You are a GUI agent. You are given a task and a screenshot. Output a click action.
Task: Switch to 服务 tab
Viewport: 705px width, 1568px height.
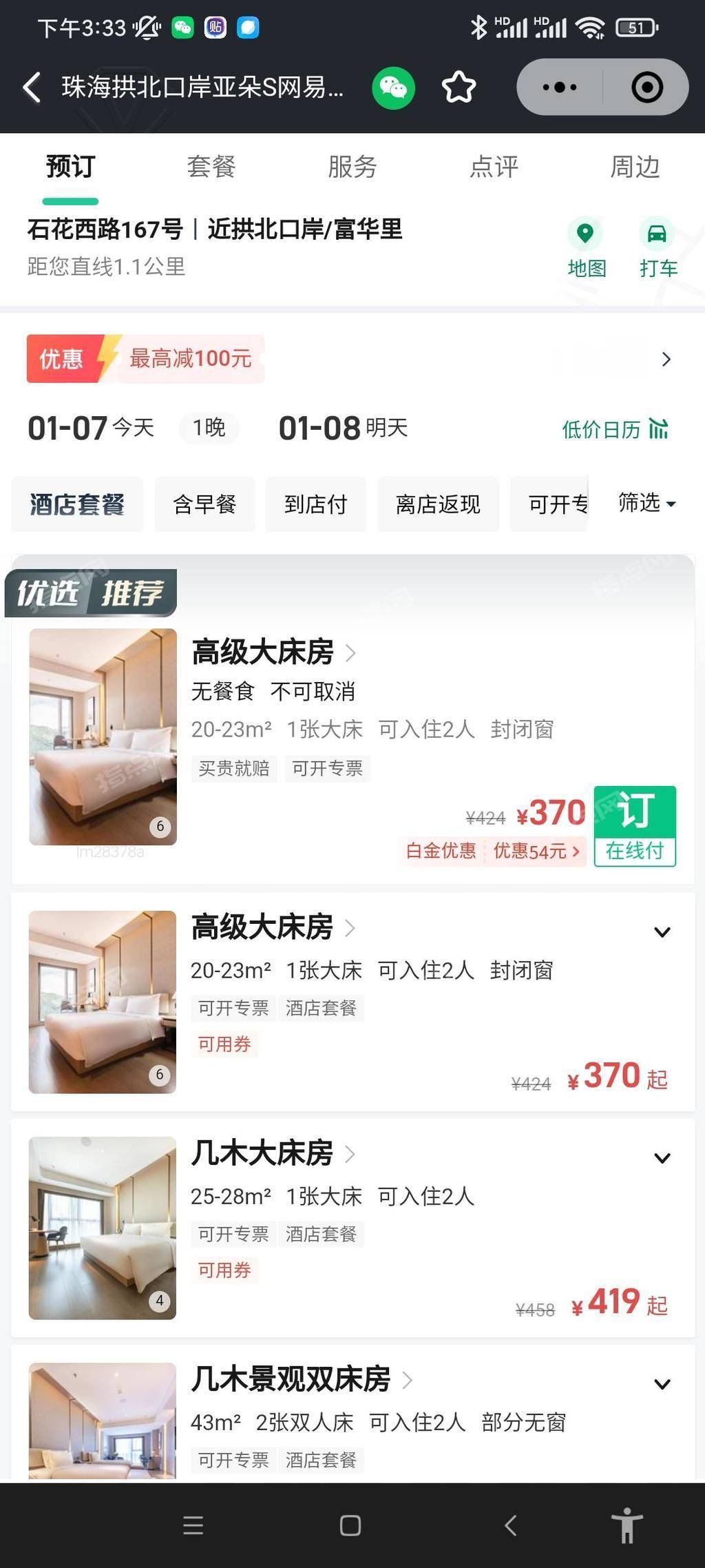point(352,167)
